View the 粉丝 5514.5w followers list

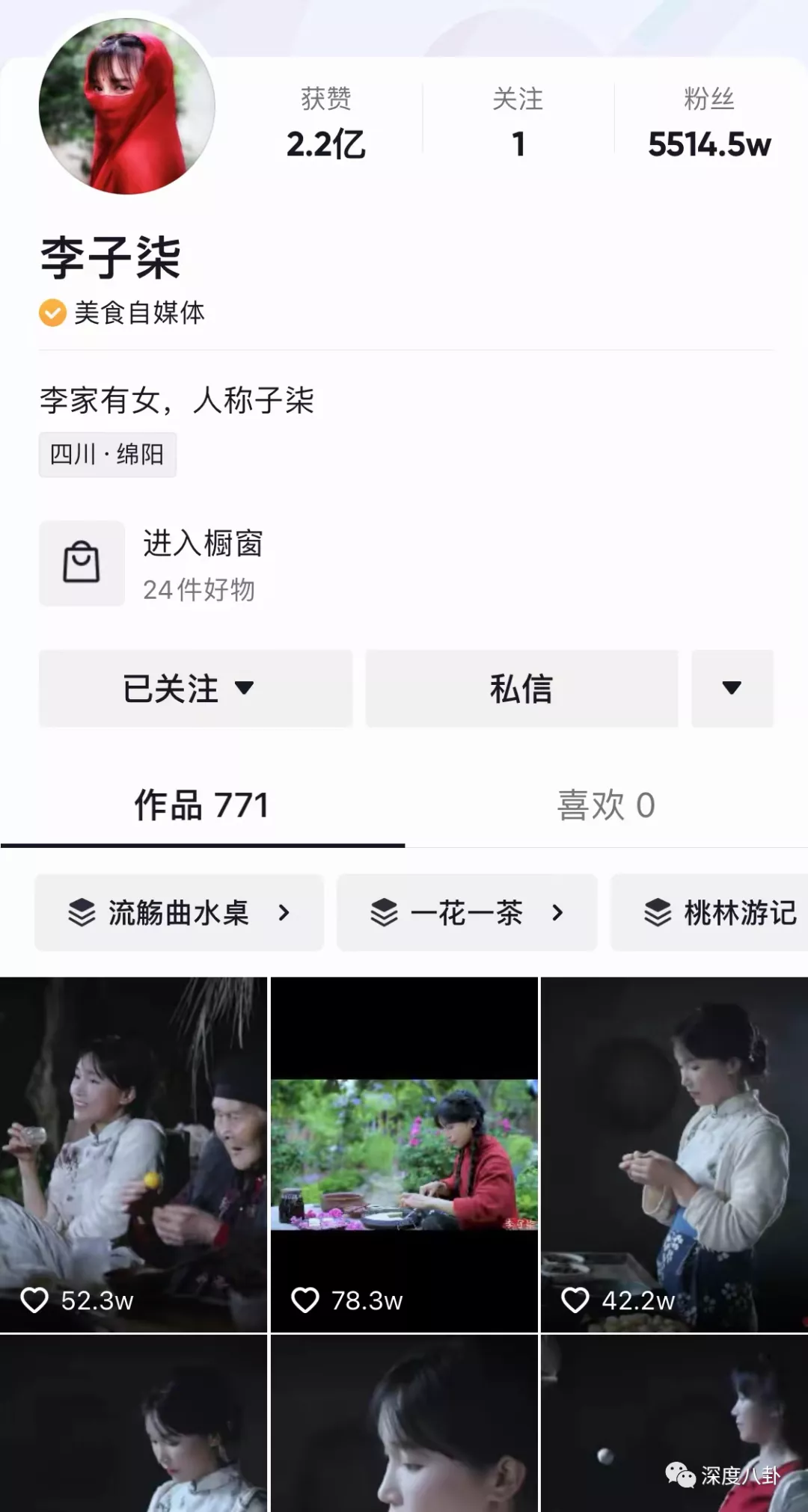coord(709,123)
